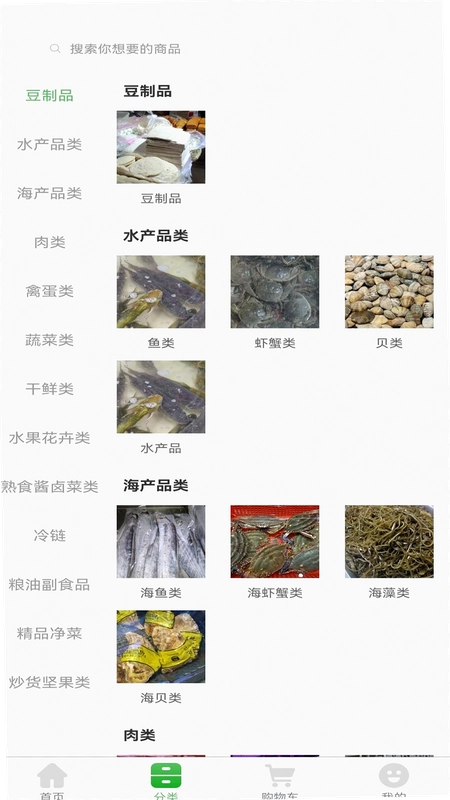
Task: Open the 冷链 category
Action: click(49, 536)
